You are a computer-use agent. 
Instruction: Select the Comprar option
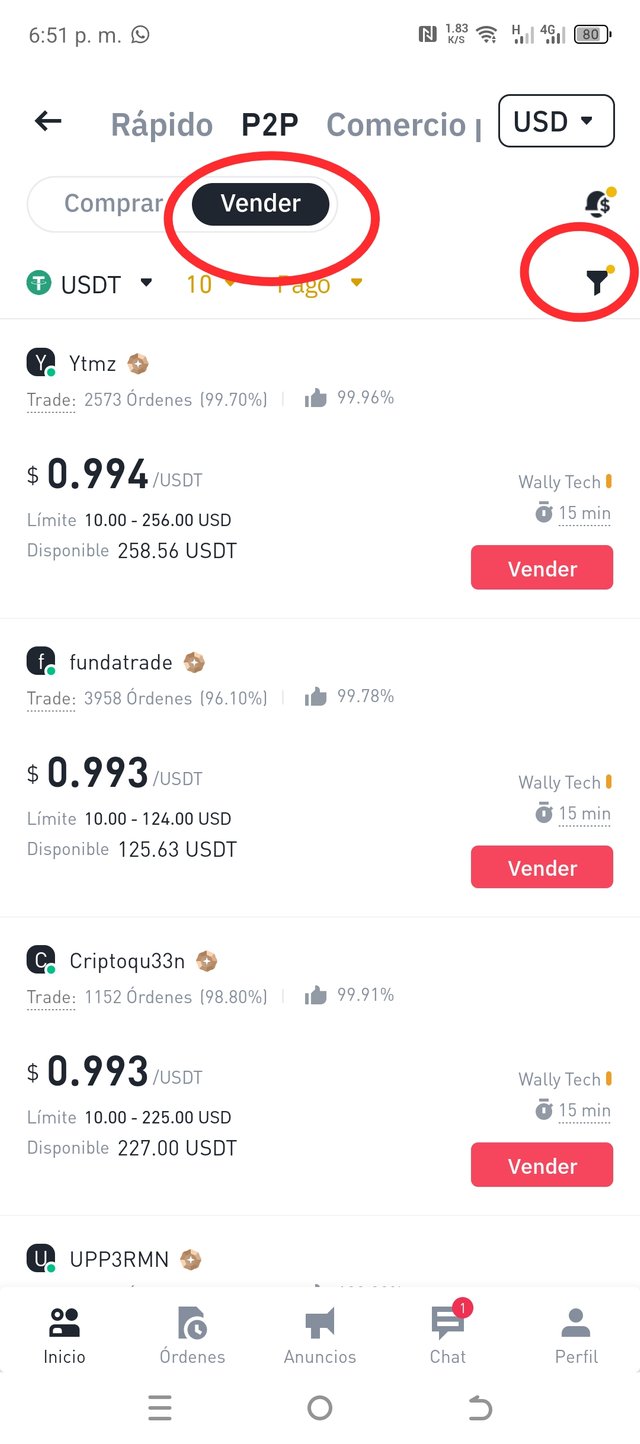(x=113, y=204)
